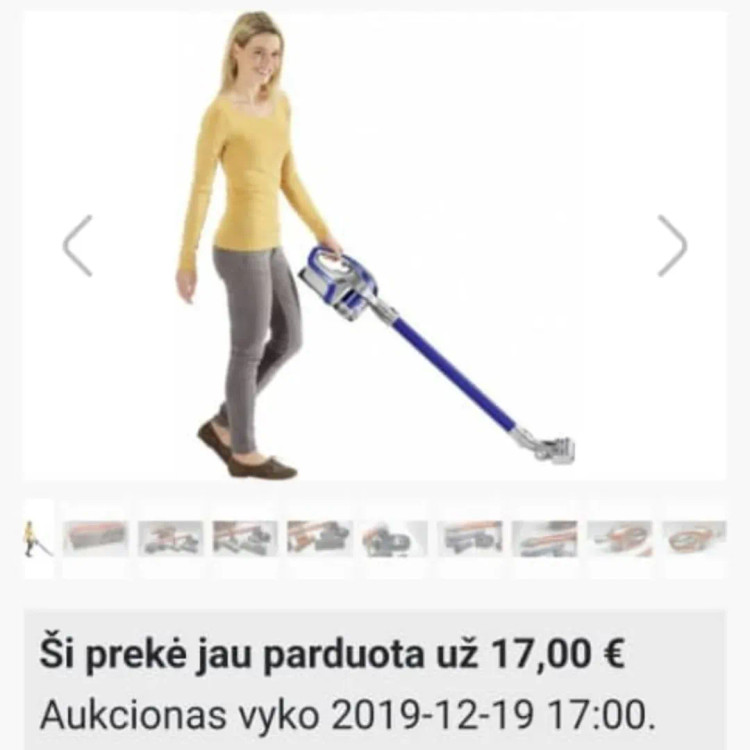Screen dimensions: 750x750
Task: Select the thumbnail of woman with vacuum
Action: 37,539
